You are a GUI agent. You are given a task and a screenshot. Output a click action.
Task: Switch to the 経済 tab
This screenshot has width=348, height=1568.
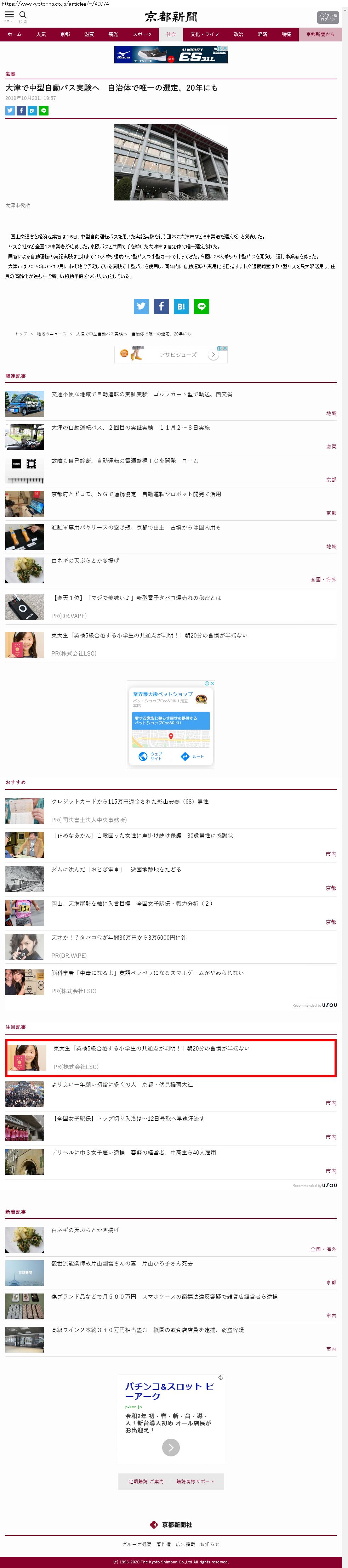(262, 35)
